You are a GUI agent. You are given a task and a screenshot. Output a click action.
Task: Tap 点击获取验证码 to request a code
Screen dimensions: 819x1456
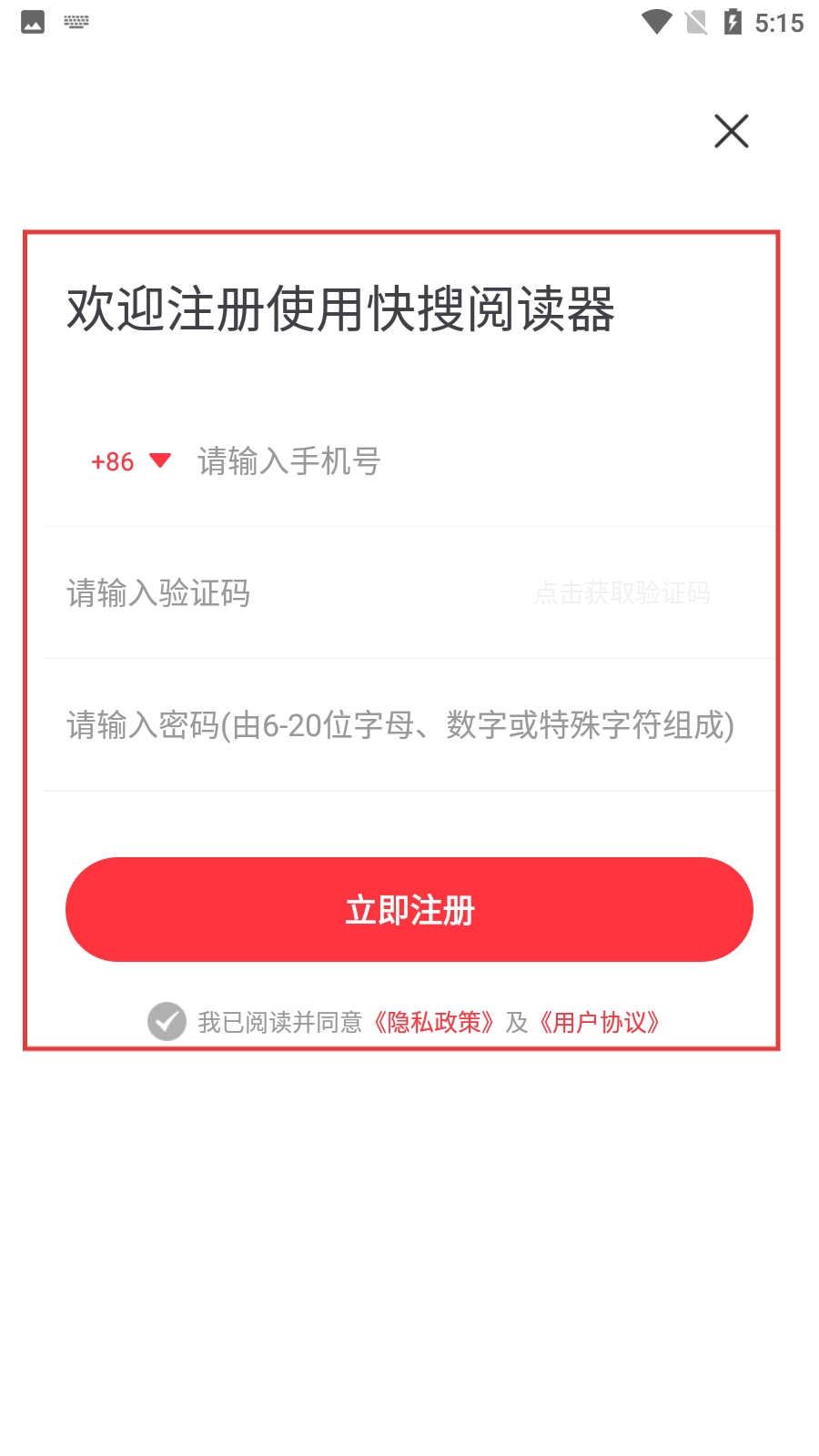coord(623,594)
